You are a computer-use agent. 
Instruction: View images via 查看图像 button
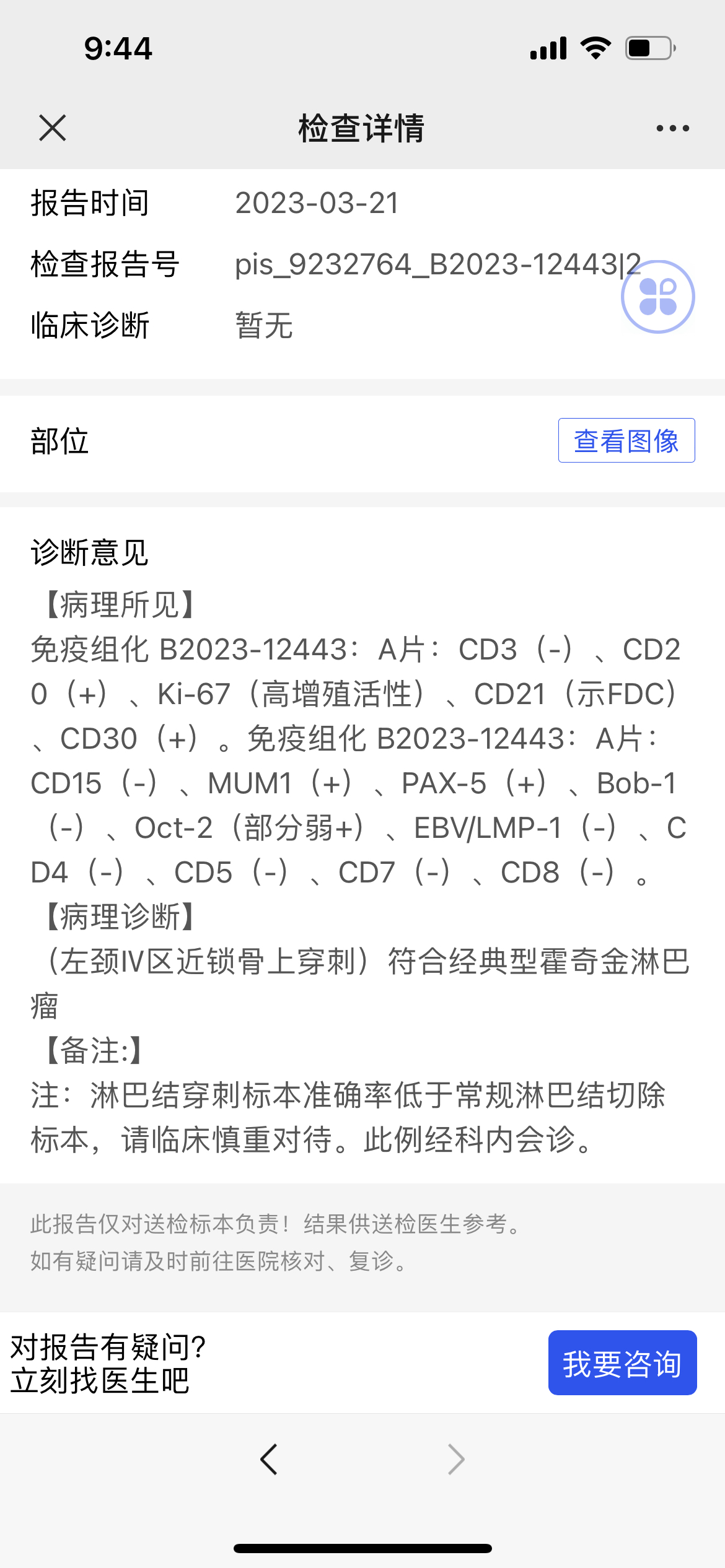click(x=626, y=440)
